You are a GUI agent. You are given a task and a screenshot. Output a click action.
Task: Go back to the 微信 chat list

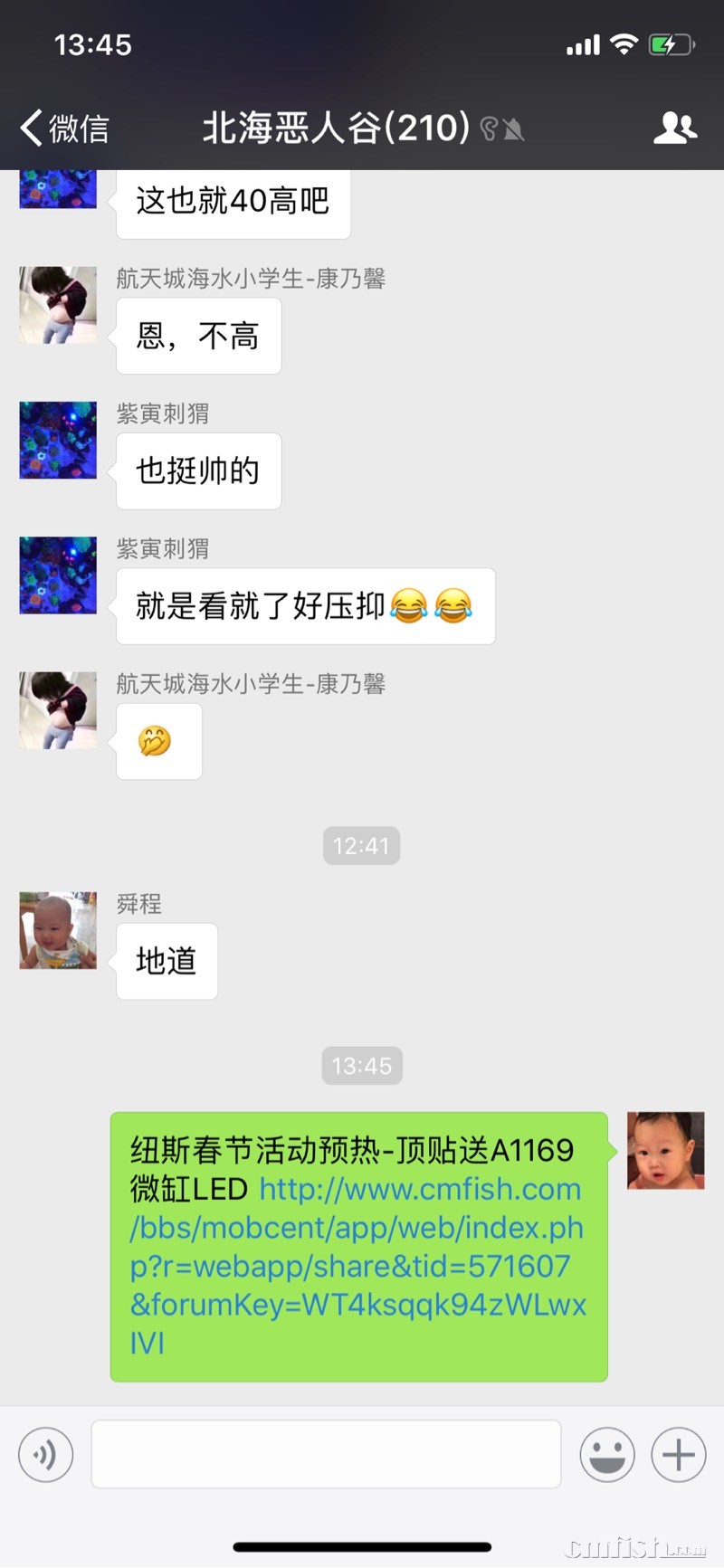tap(63, 128)
